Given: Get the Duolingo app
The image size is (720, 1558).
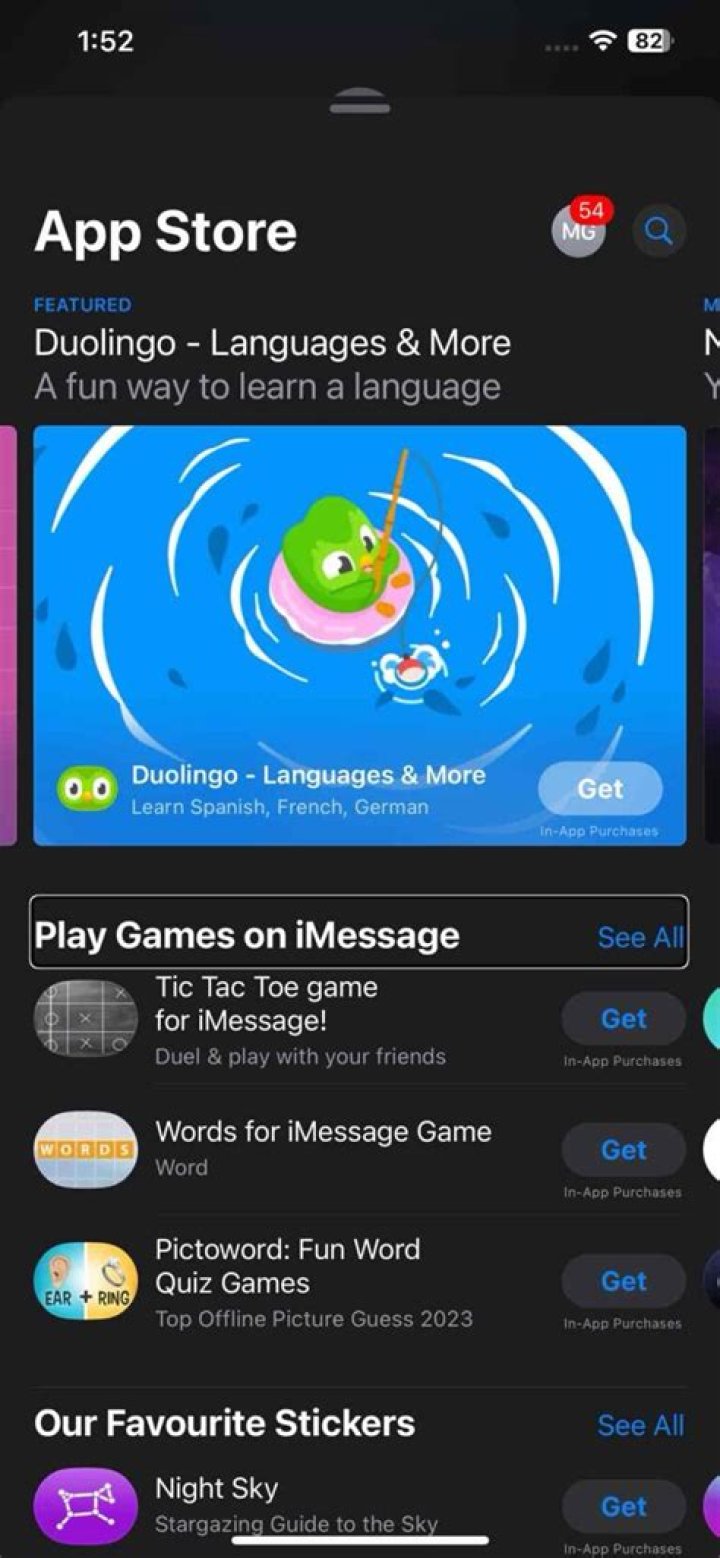Looking at the screenshot, I should [x=600, y=789].
